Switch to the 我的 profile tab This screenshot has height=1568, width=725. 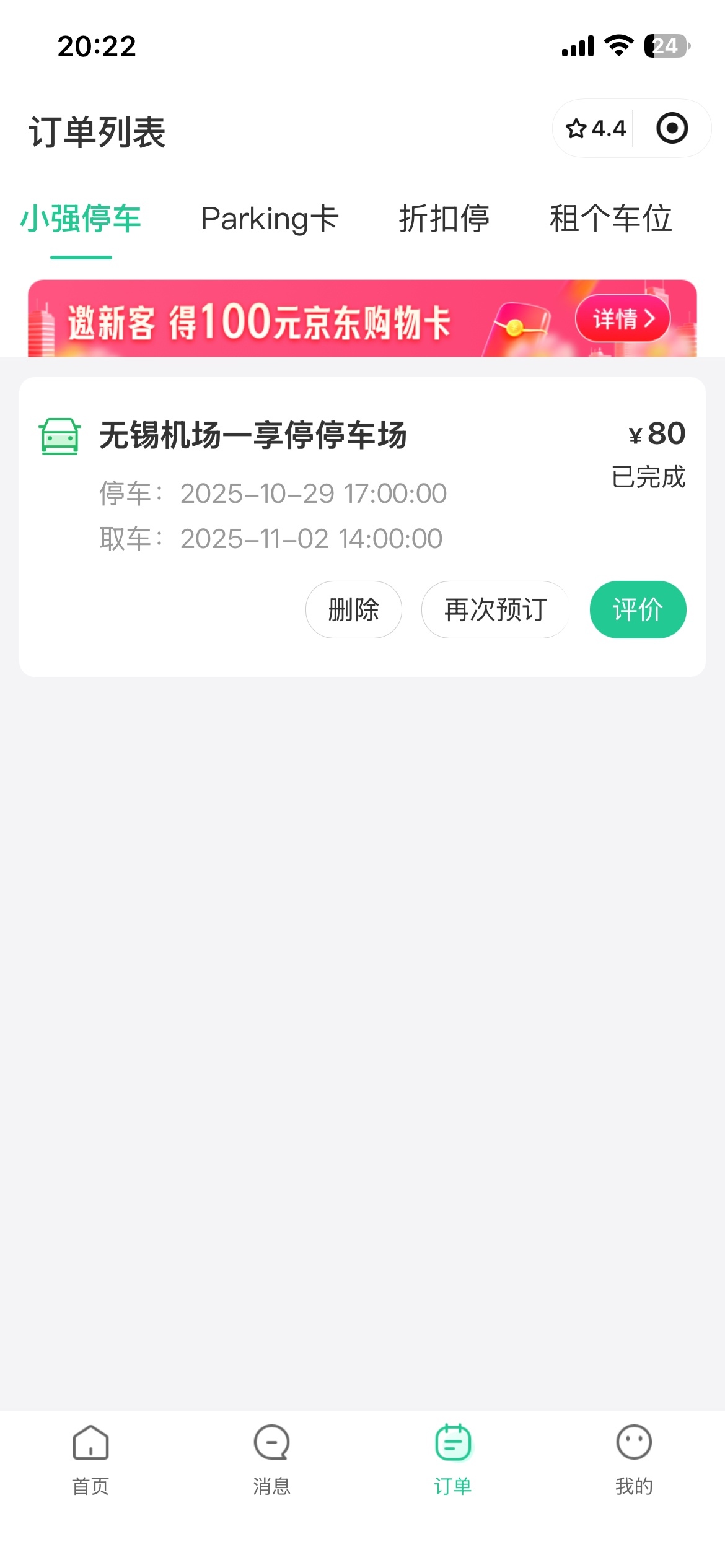(634, 1460)
